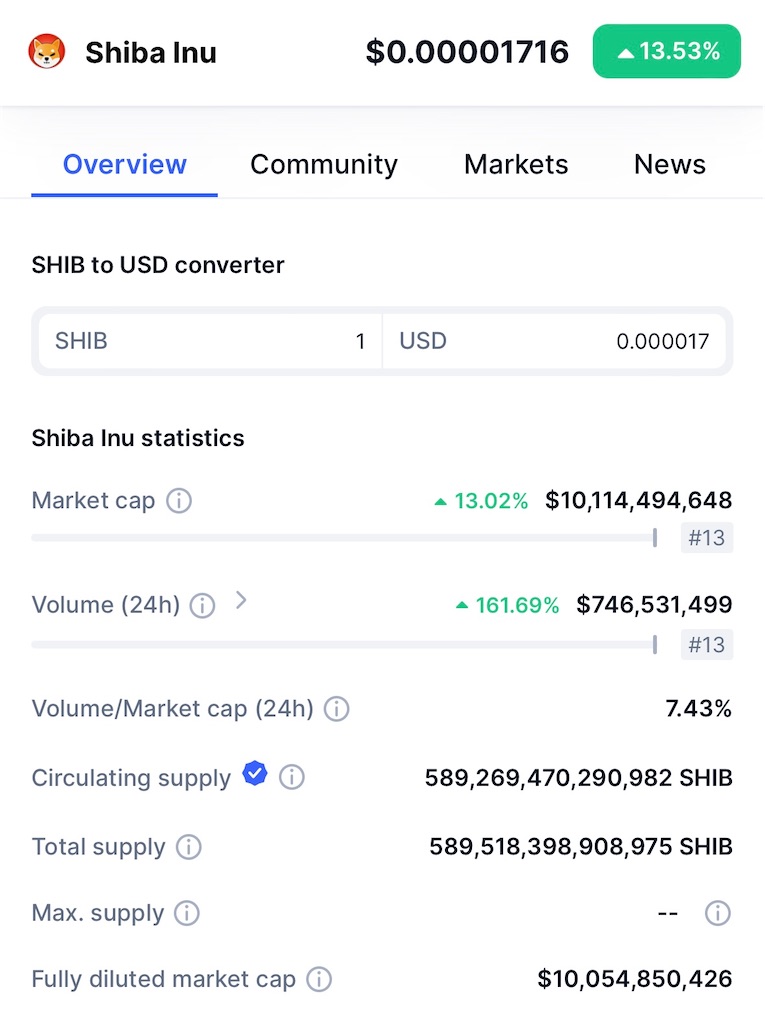Open the Community tab
This screenshot has width=765, height=1024.
tap(323, 165)
